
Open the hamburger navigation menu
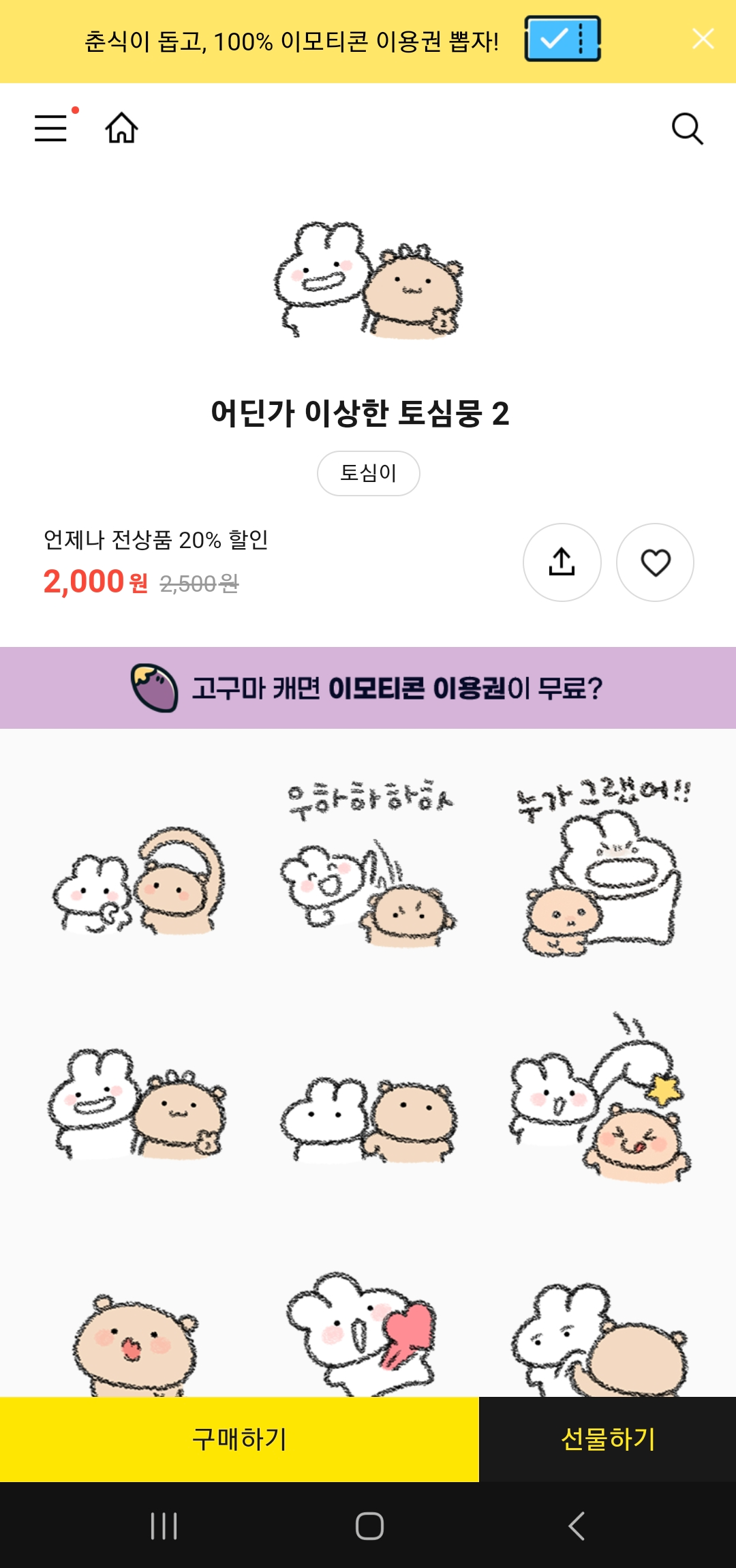pos(51,128)
